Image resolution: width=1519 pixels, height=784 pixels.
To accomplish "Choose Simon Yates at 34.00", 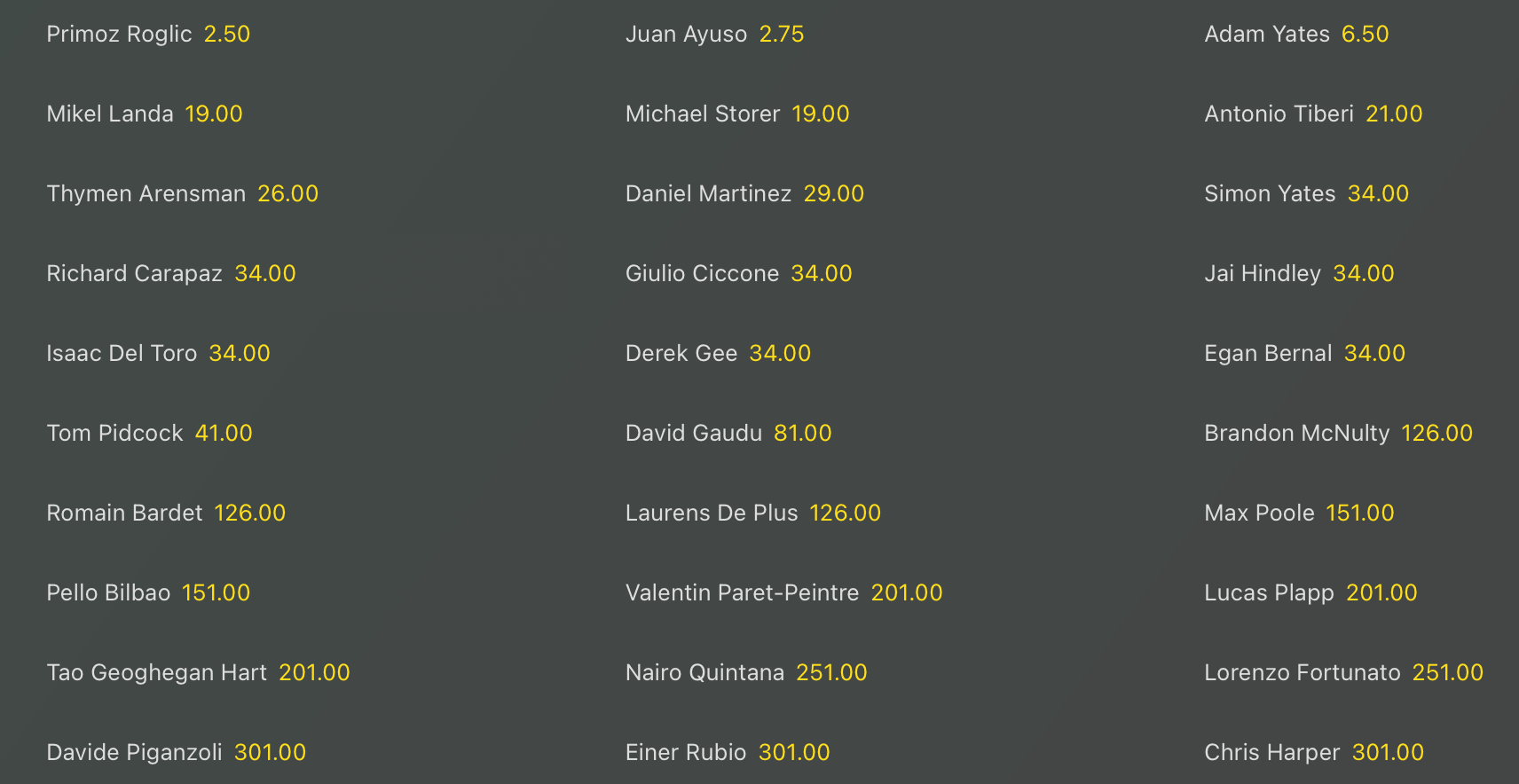I will (x=1306, y=194).
